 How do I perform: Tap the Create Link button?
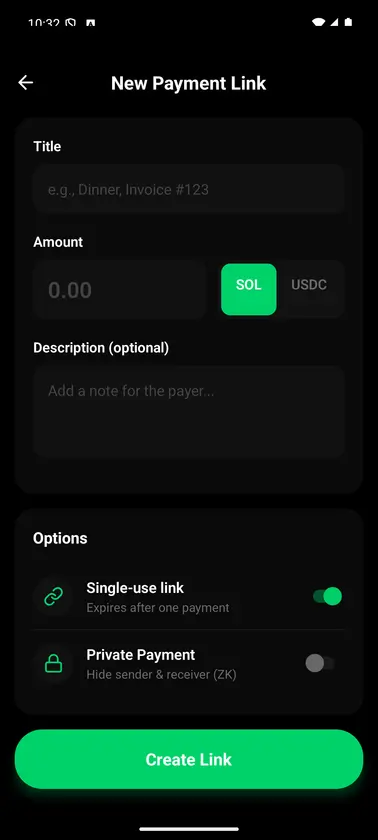point(188,759)
